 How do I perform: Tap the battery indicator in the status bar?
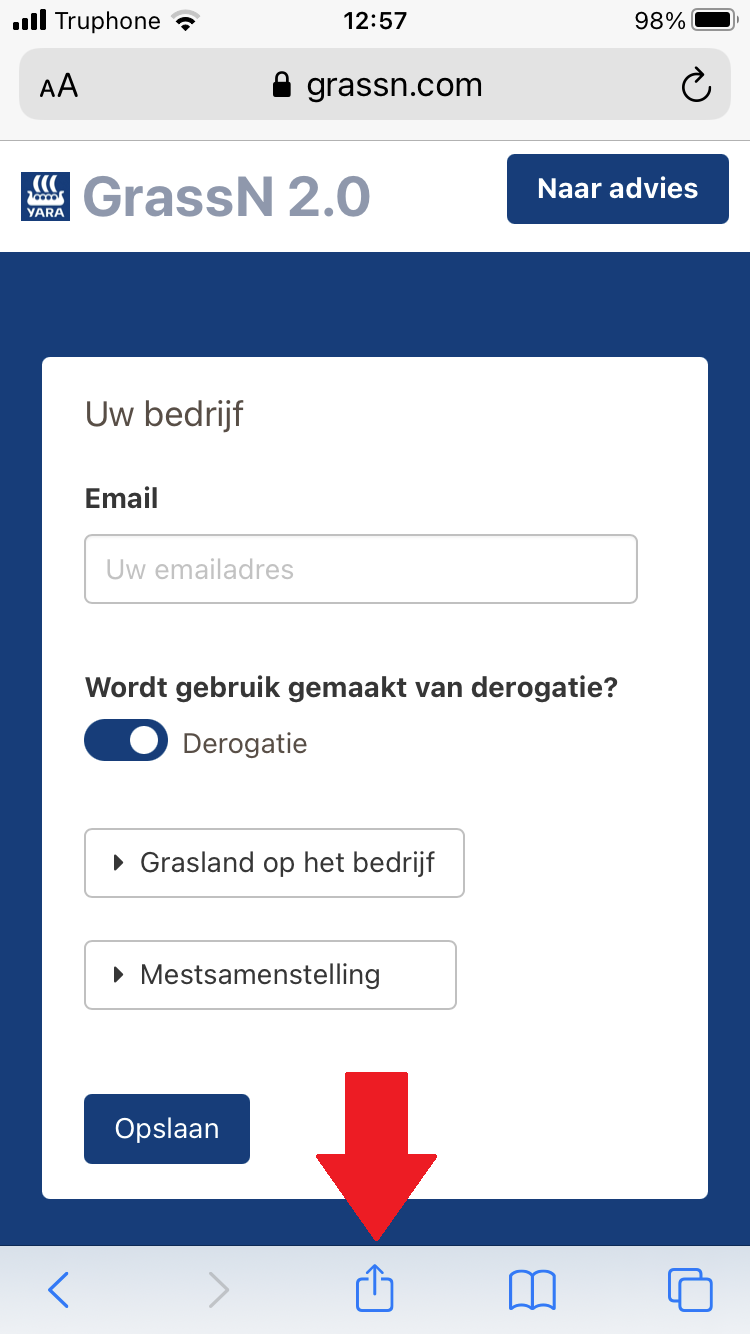point(711,18)
